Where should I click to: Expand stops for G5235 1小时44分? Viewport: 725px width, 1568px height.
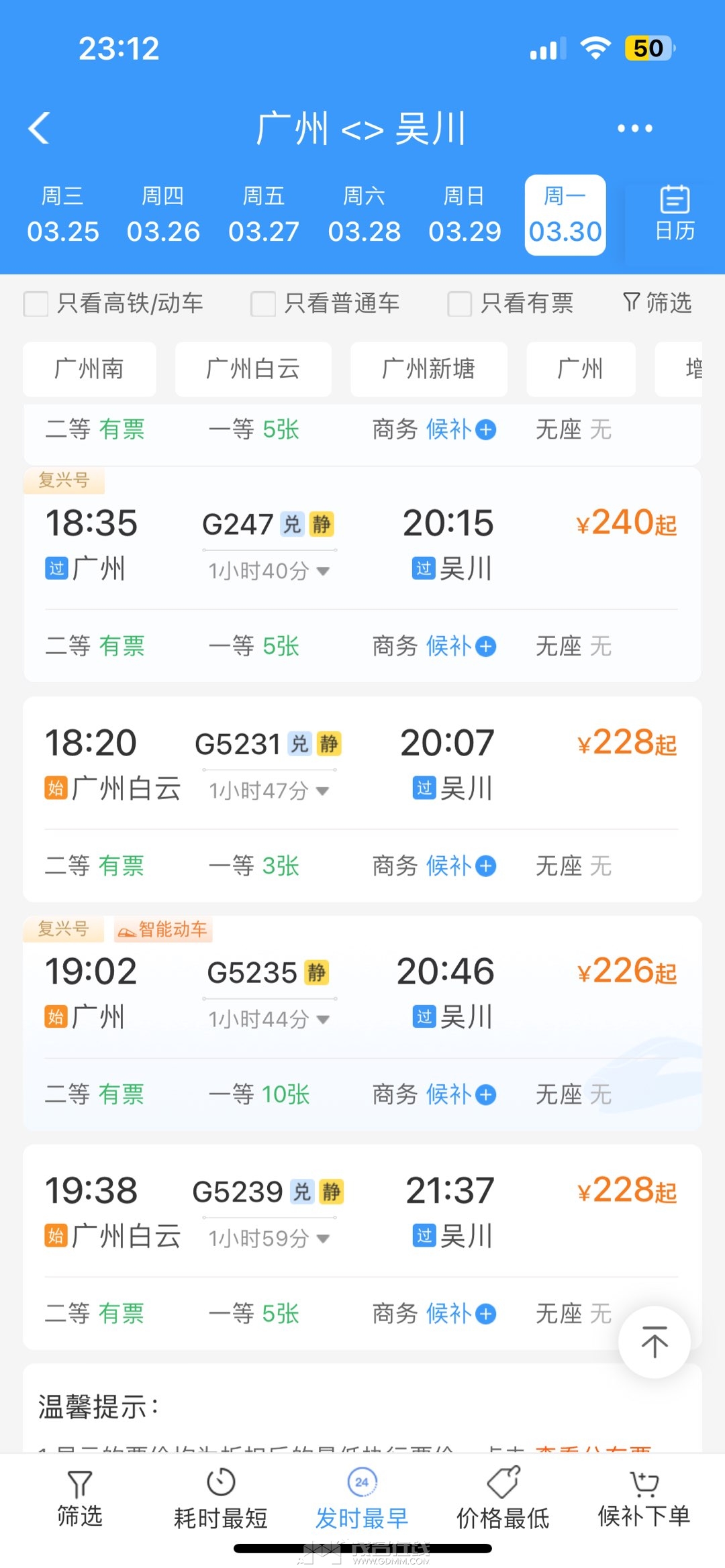(x=269, y=1020)
